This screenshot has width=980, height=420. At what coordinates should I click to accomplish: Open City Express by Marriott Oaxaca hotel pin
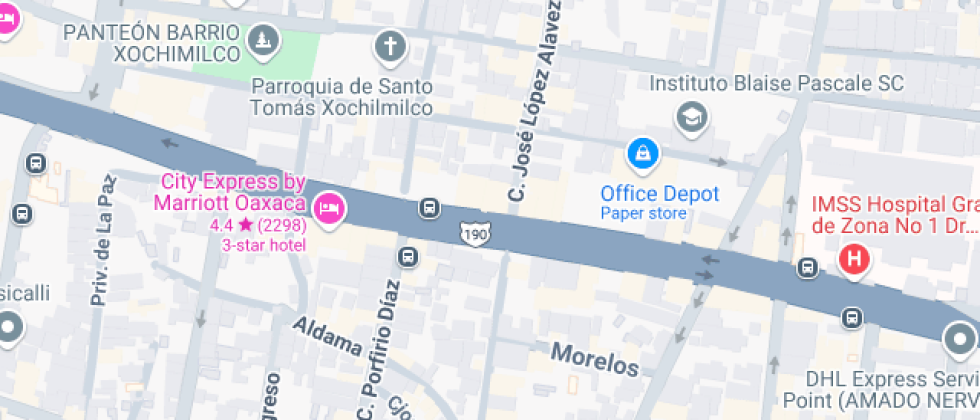click(329, 208)
